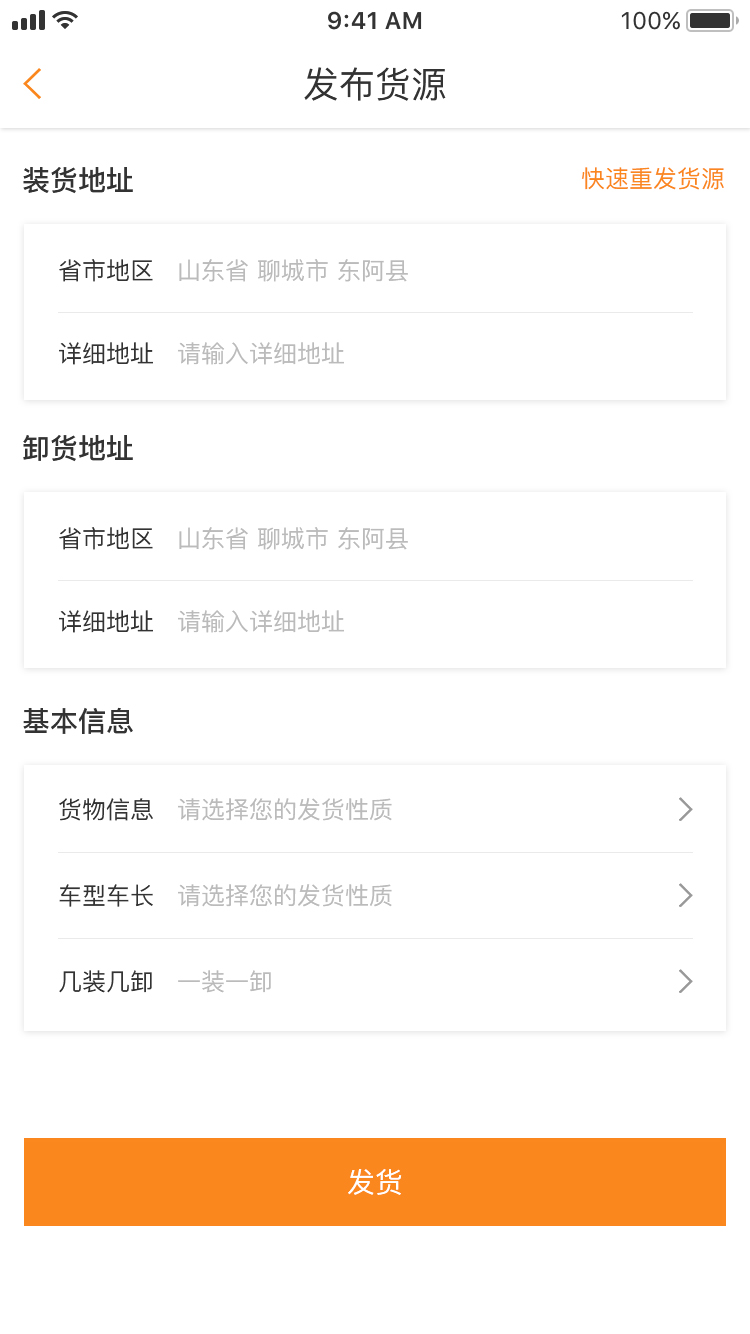The height and width of the screenshot is (1334, 750).
Task: Open the 货物信息 row
Action: [x=374, y=809]
